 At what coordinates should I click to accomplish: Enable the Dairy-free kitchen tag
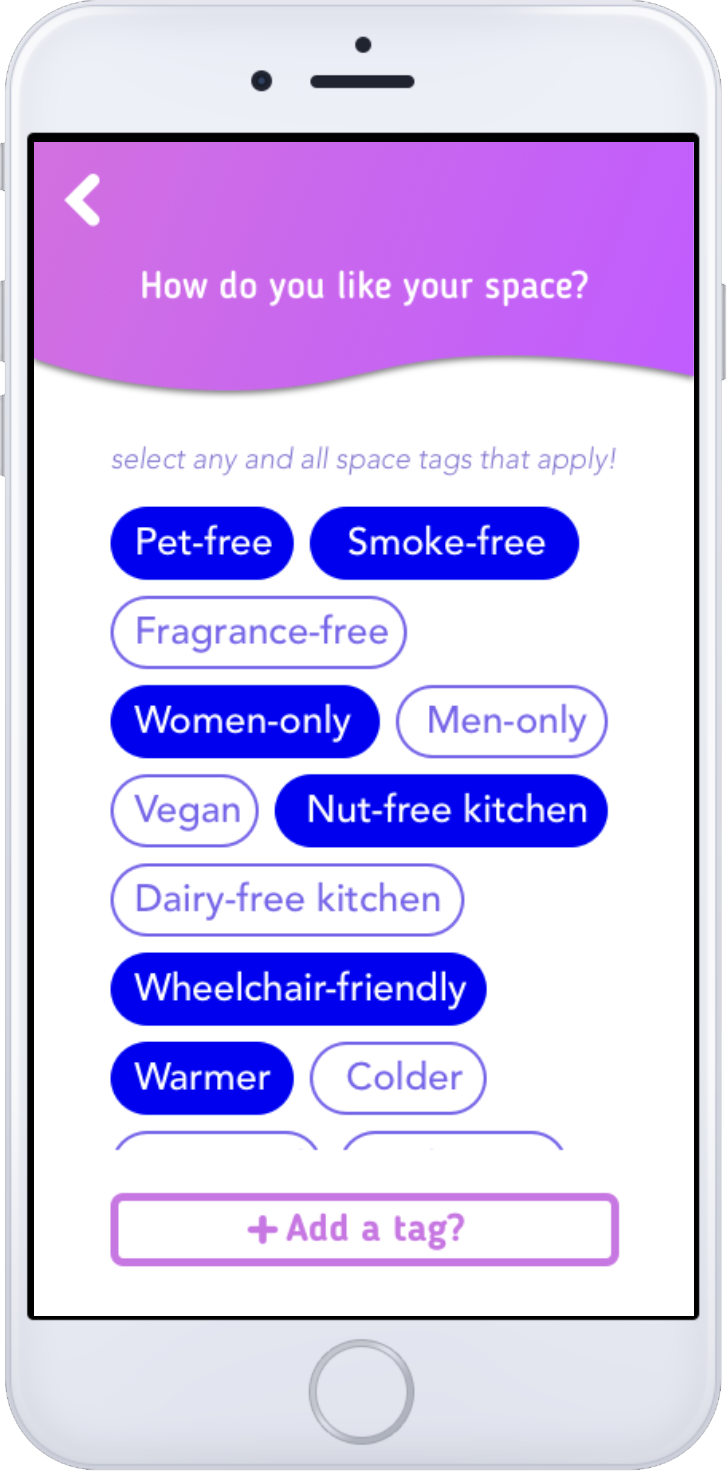coord(287,900)
